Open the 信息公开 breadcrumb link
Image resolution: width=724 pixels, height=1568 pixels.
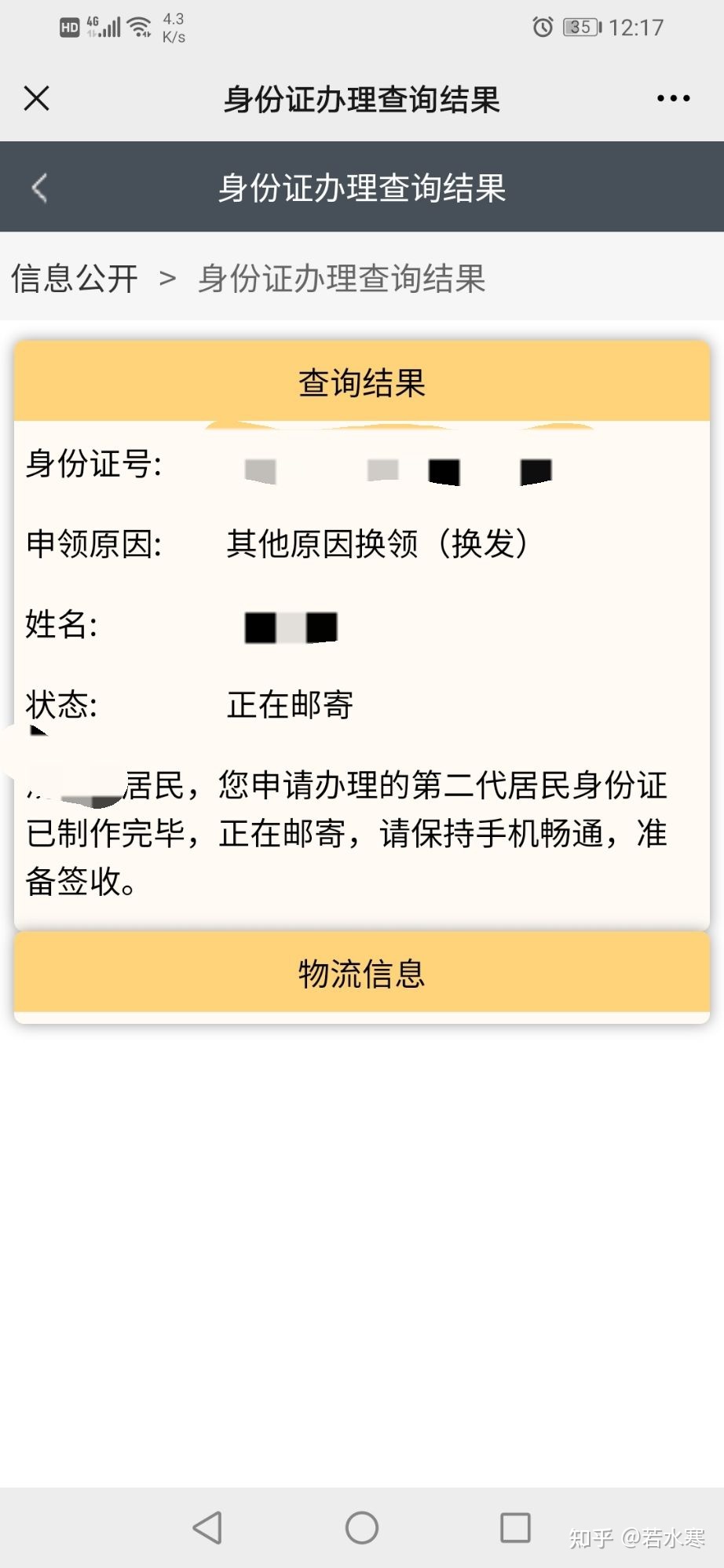coord(75,279)
